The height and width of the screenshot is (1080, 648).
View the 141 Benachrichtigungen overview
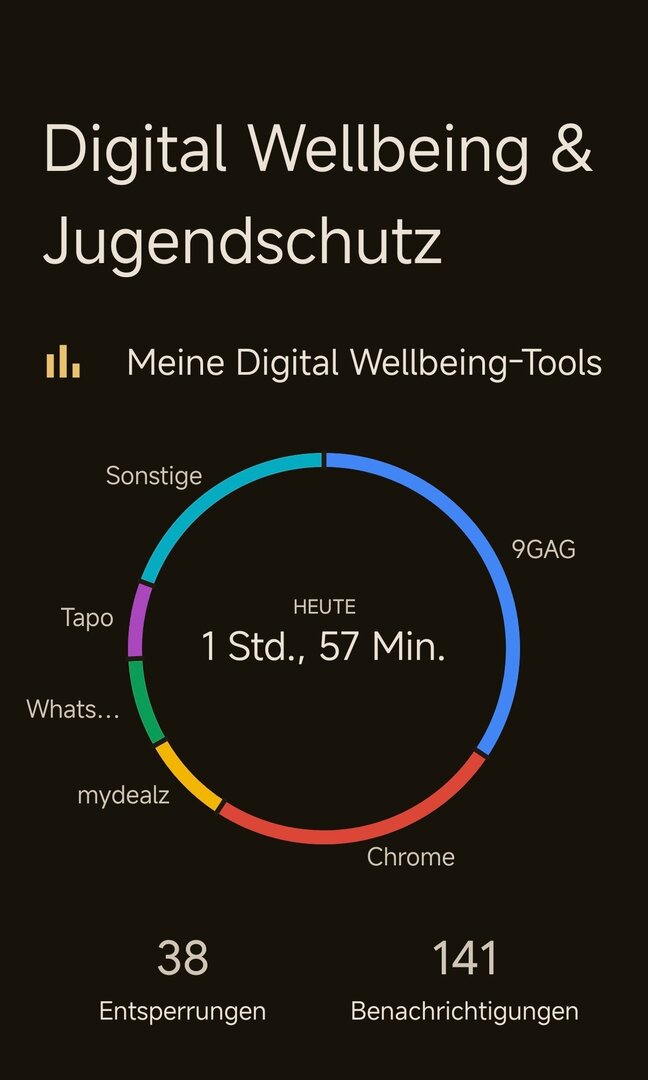[464, 979]
